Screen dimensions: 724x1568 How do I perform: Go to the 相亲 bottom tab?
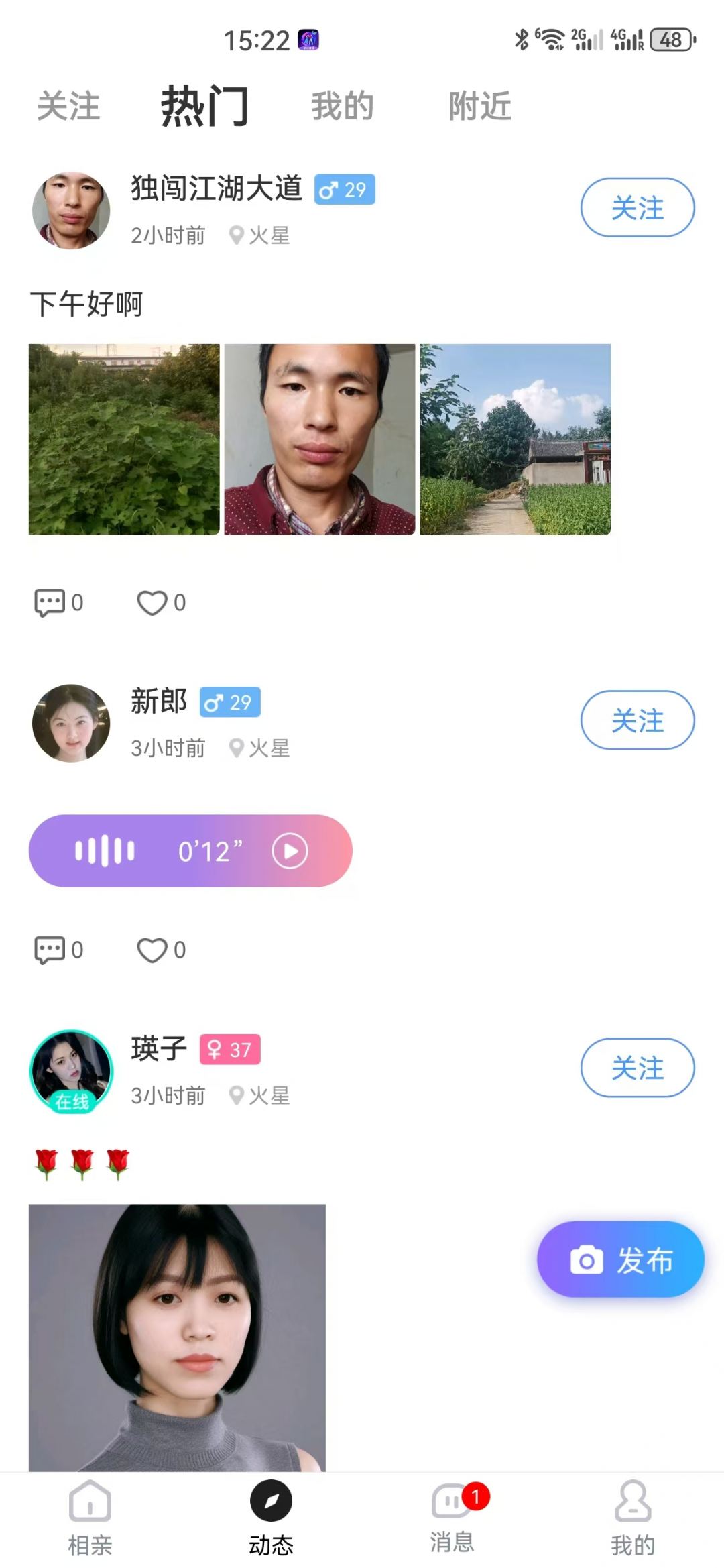coord(90,1518)
